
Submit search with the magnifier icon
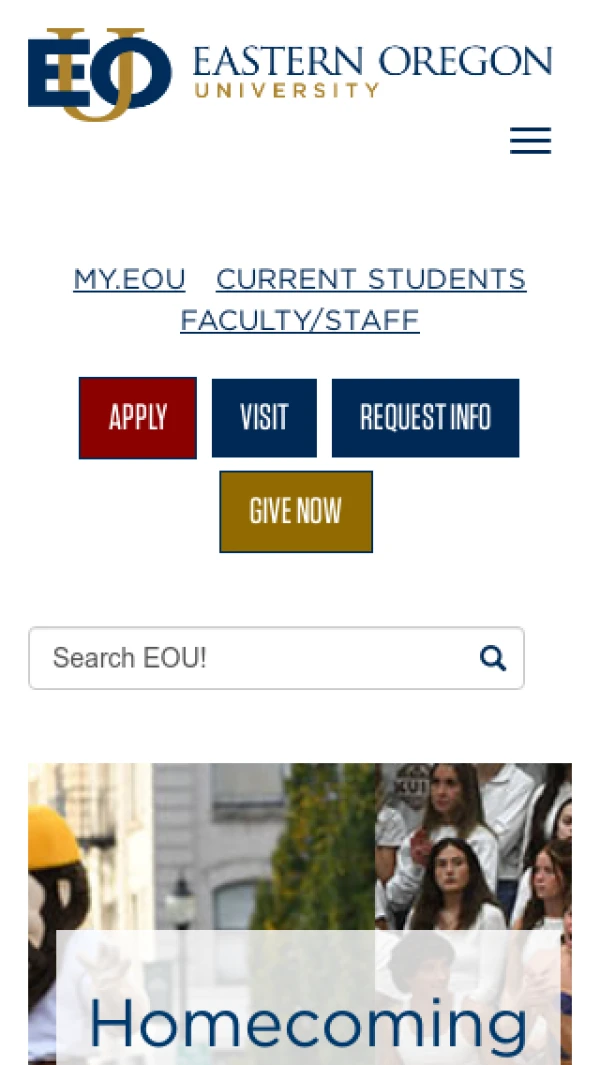pos(493,658)
